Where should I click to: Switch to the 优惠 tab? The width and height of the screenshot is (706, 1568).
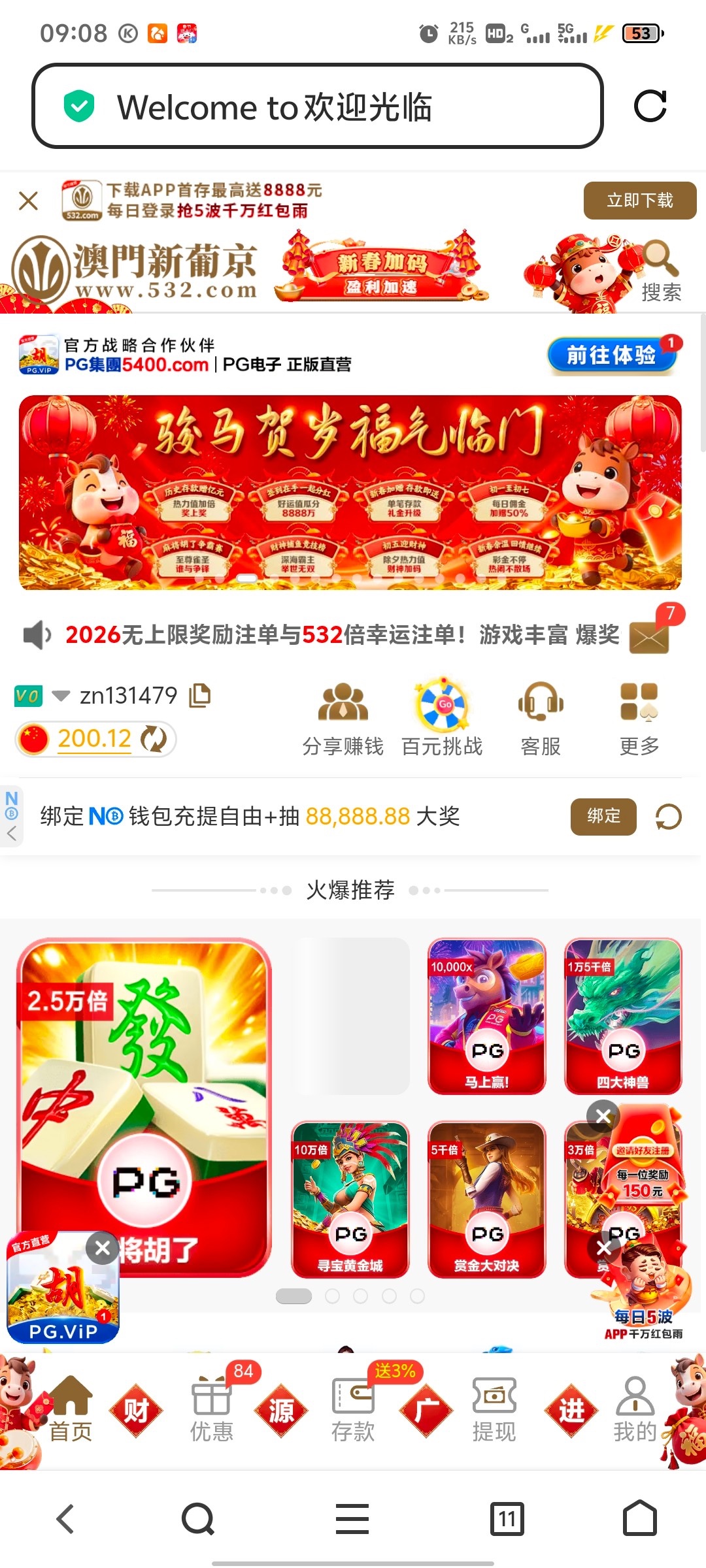pos(211,1410)
